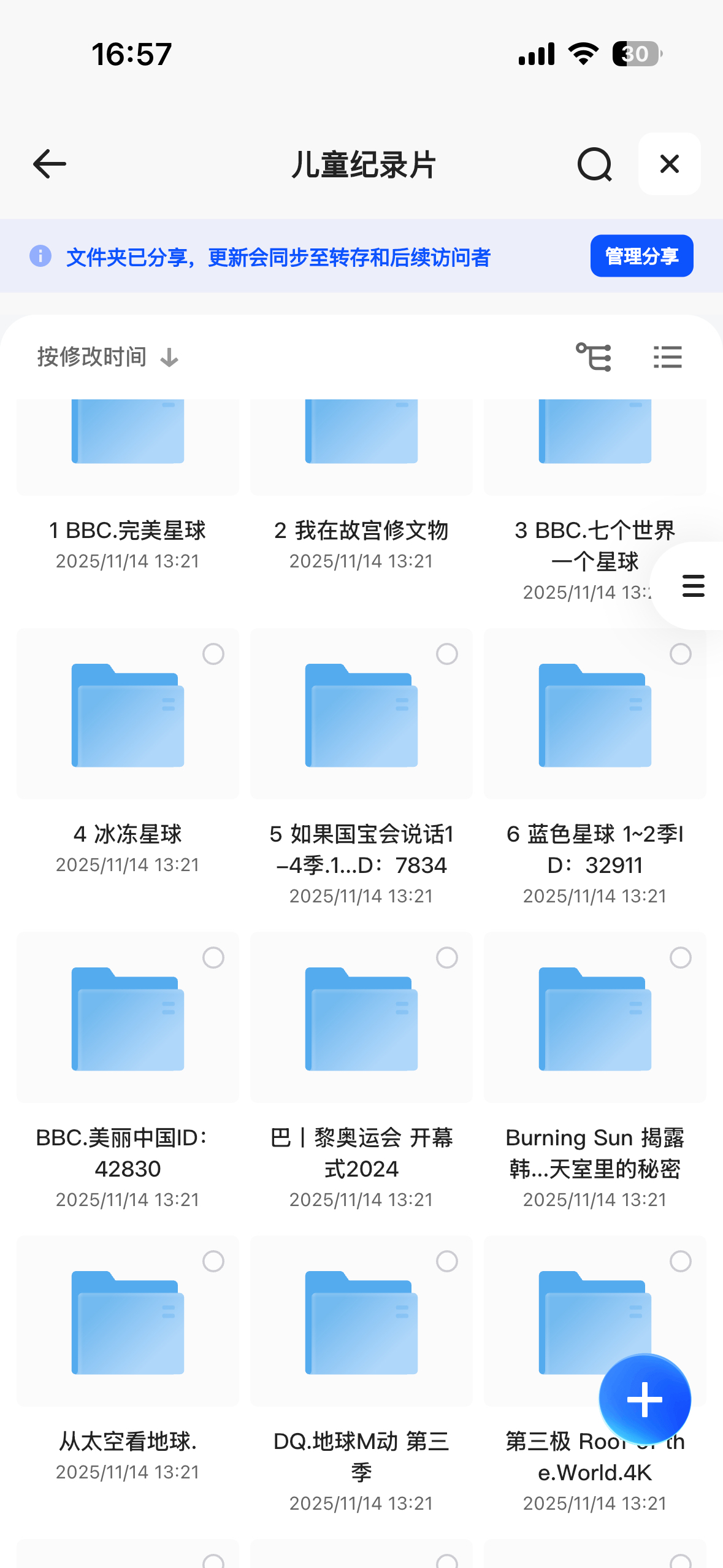
Task: Select the BBC.美丽中国 folder checkbox
Action: pyautogui.click(x=213, y=958)
